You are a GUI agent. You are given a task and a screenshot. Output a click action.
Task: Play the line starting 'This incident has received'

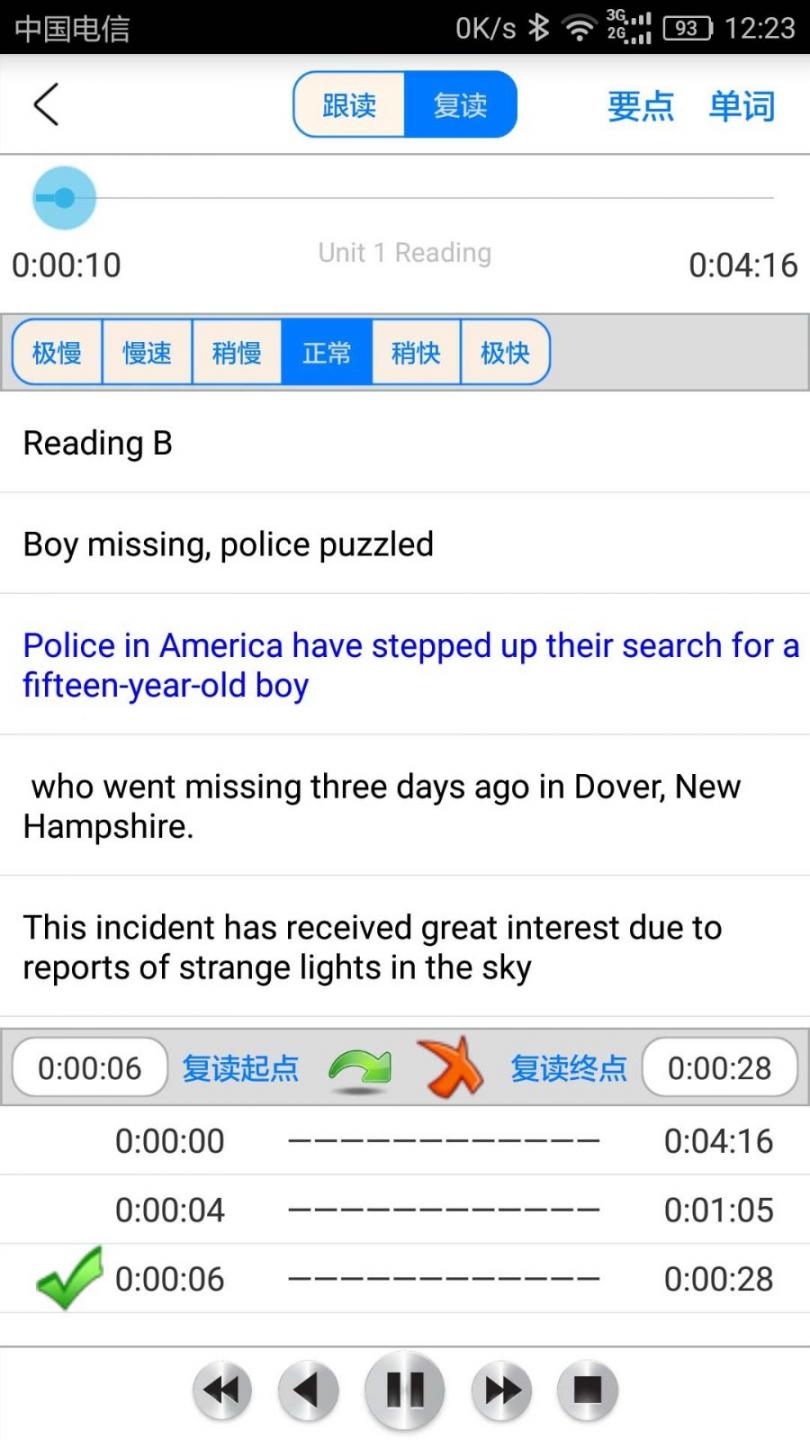(372, 947)
